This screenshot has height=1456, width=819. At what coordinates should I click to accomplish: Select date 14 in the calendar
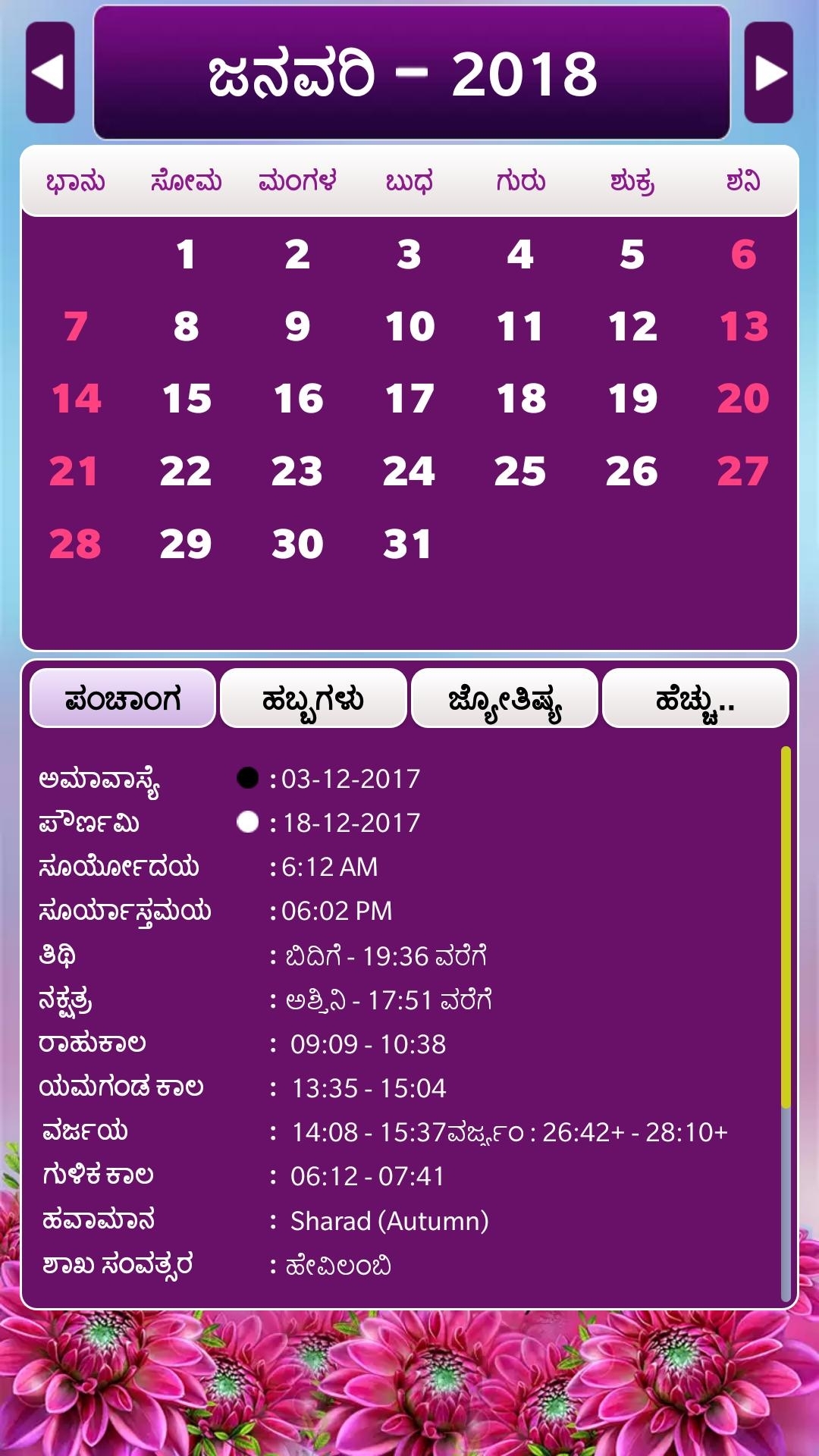point(76,399)
